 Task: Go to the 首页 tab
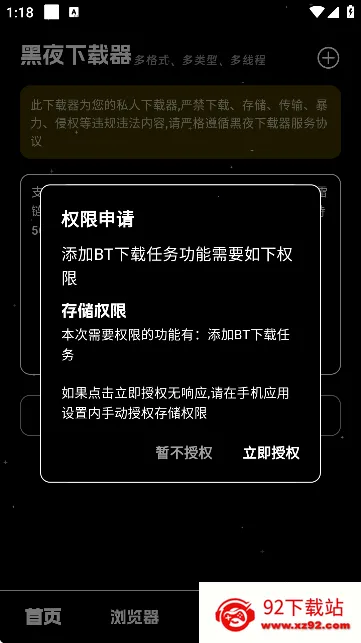tap(43, 616)
